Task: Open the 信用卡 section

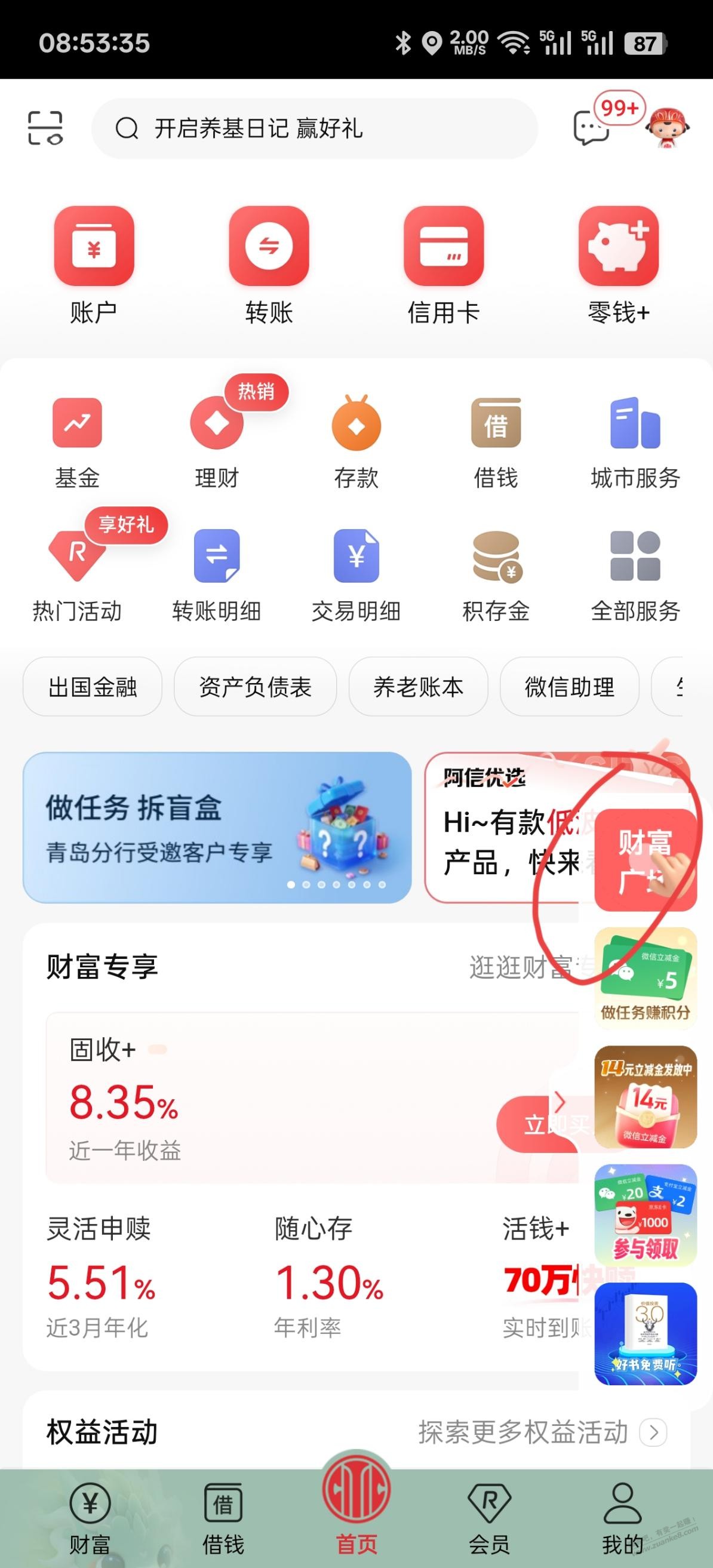Action: pos(443,265)
